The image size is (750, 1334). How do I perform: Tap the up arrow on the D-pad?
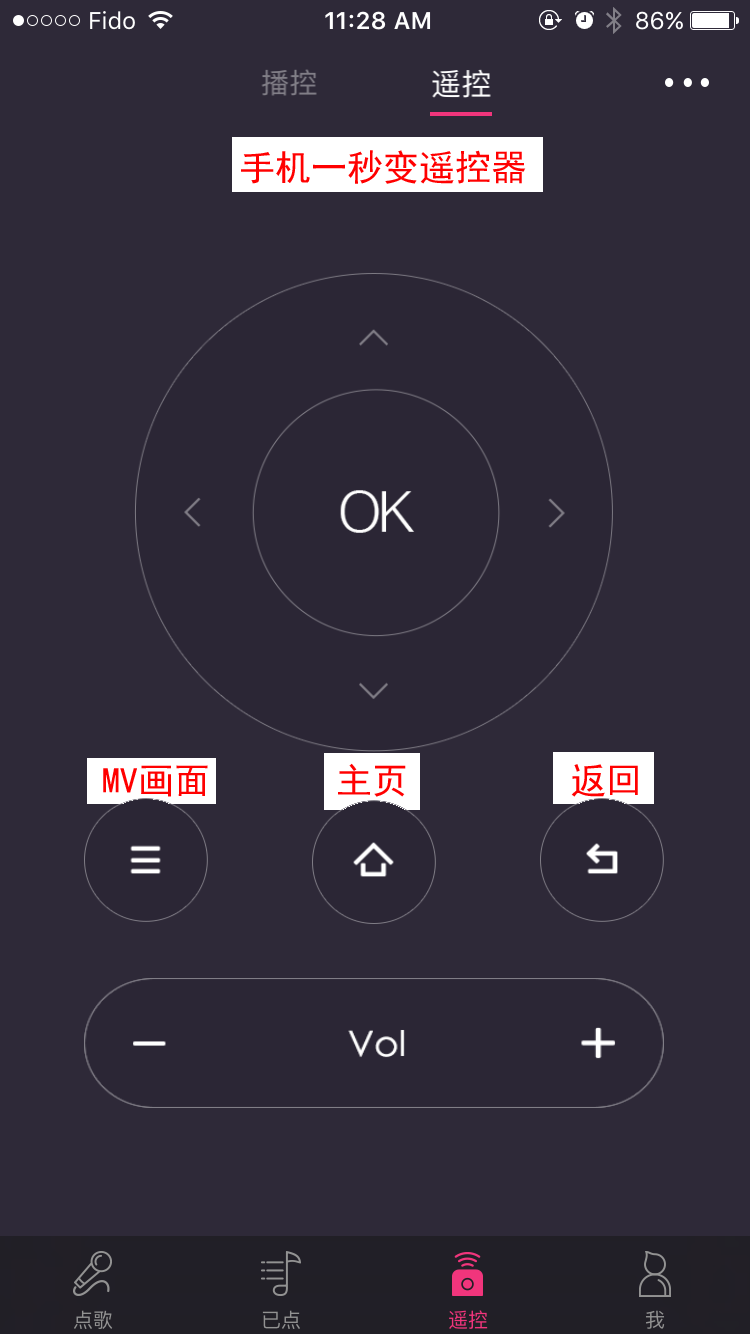tap(373, 338)
